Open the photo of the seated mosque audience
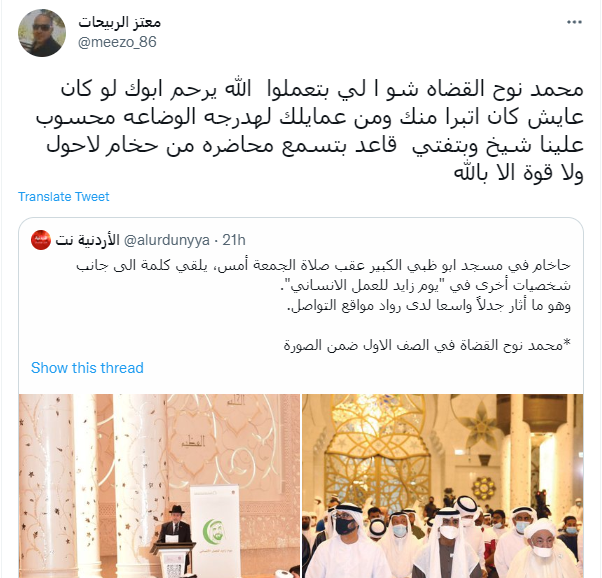This screenshot has height=578, width=602. (444, 485)
